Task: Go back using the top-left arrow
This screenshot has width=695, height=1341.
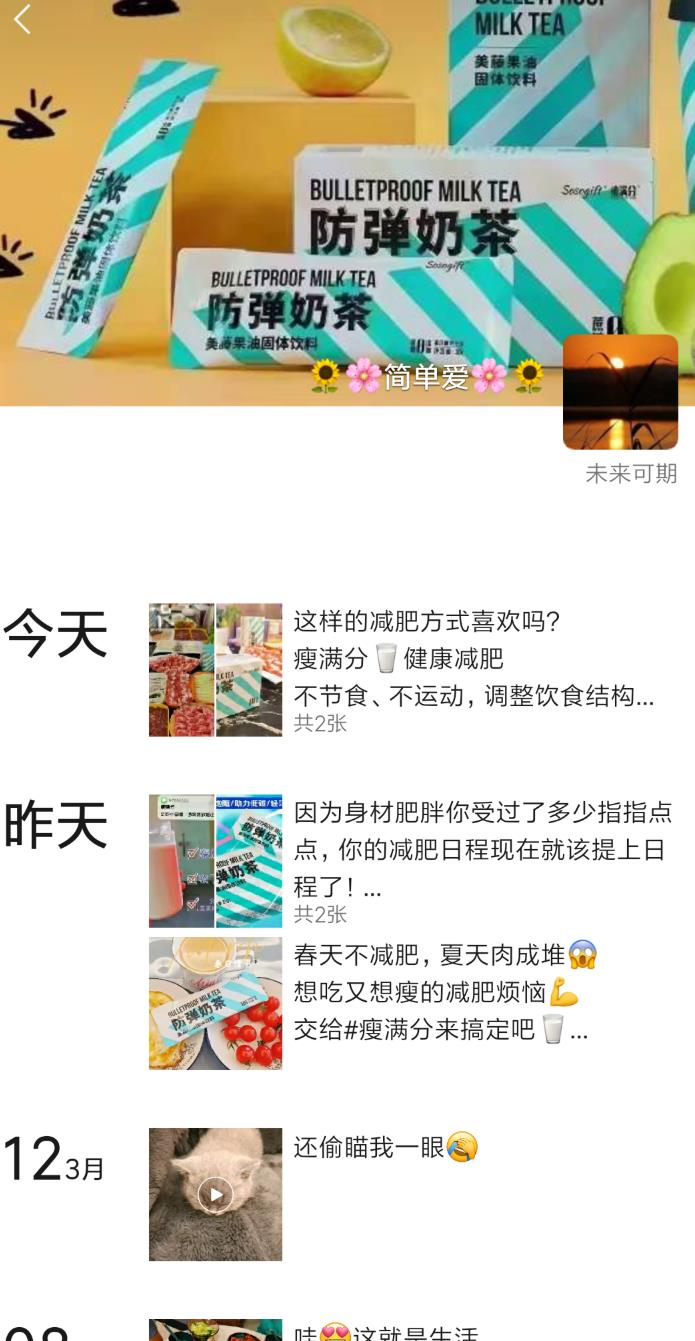Action: click(22, 18)
